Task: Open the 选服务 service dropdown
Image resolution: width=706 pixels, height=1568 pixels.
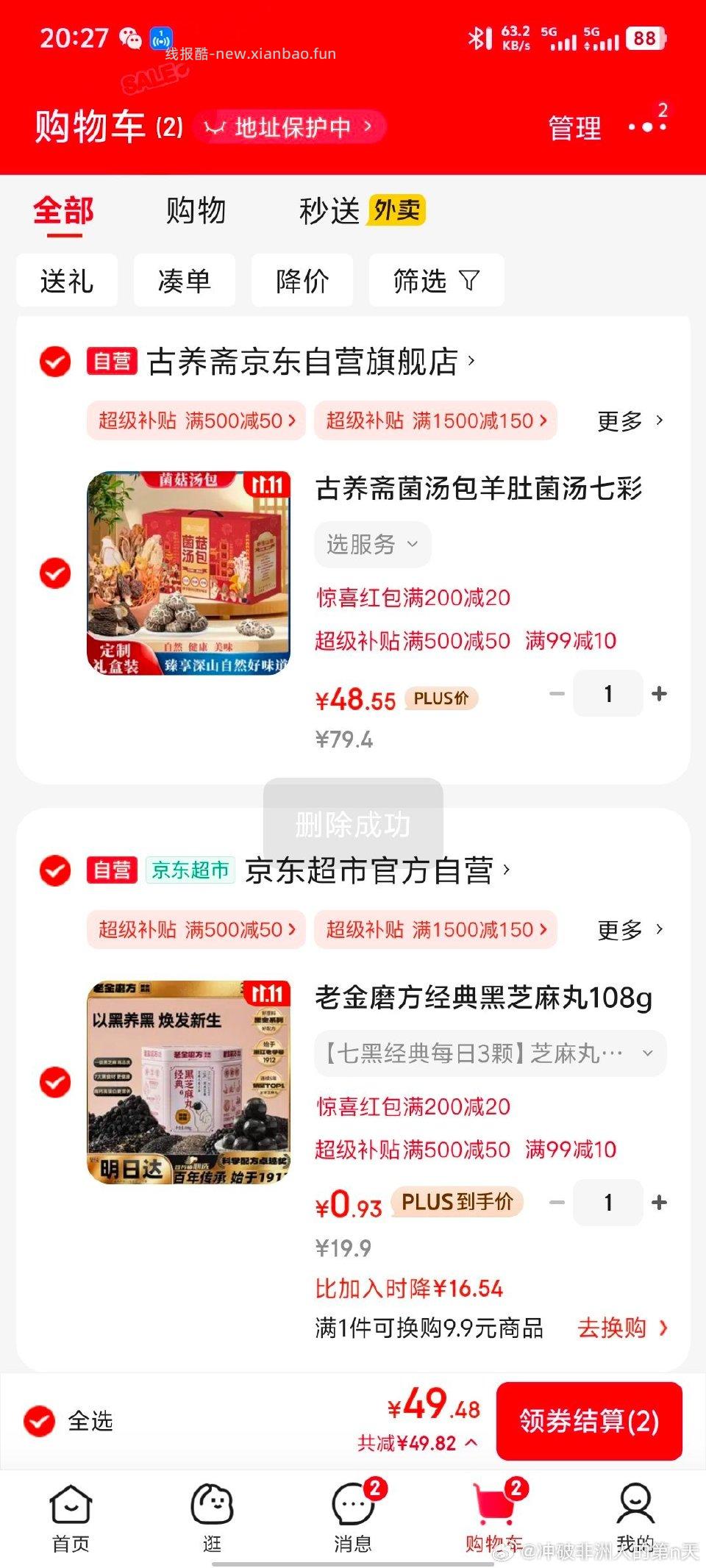Action: coord(371,544)
